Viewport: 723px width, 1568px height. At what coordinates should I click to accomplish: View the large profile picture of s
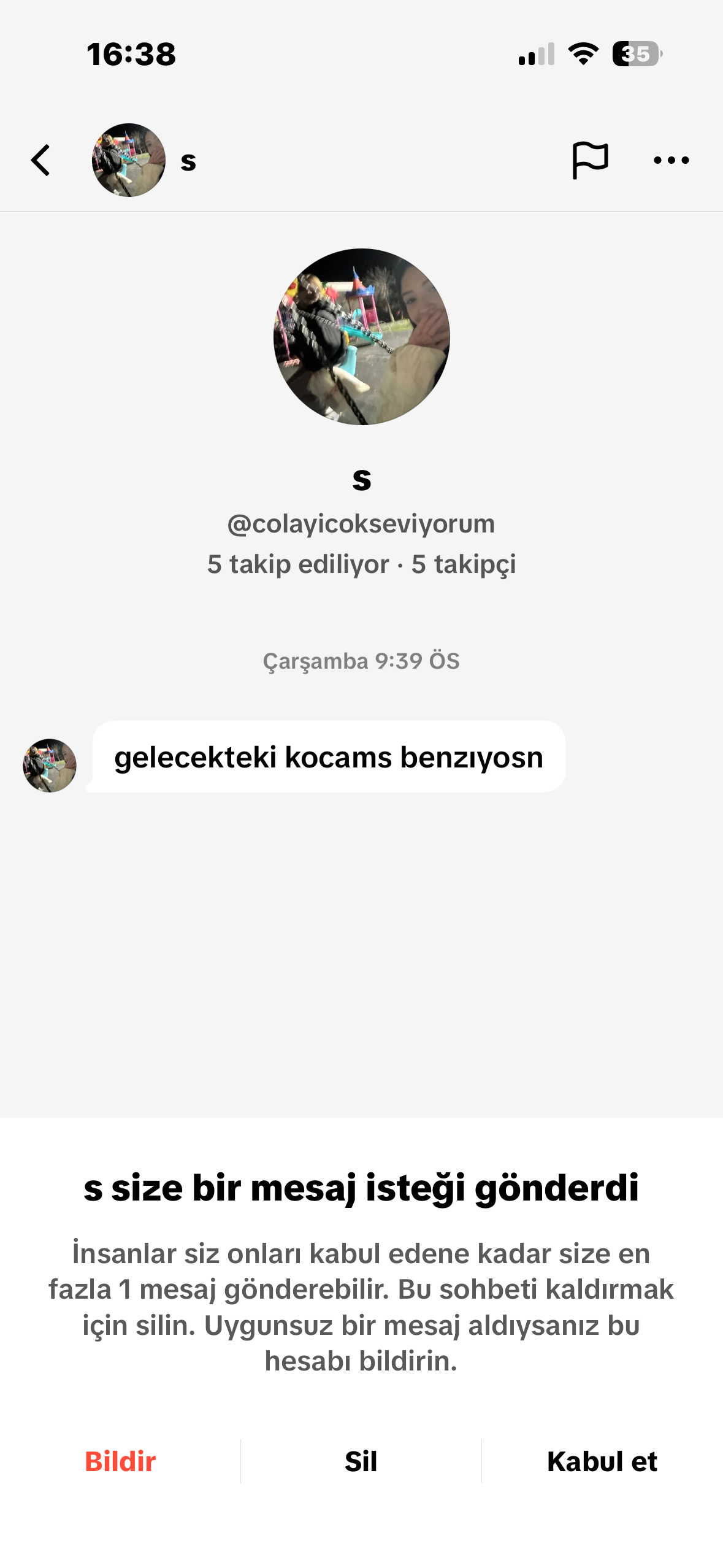tap(362, 337)
